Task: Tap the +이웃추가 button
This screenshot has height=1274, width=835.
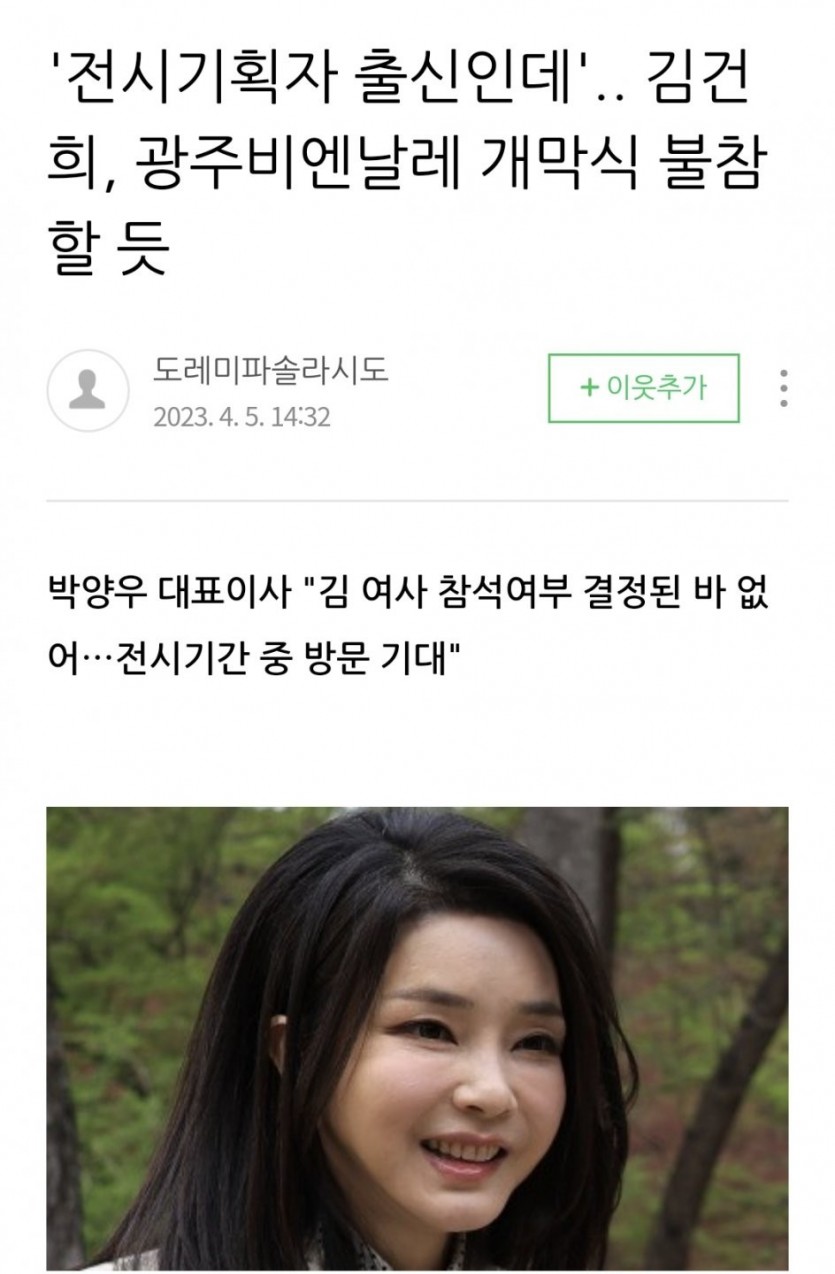Action: [x=643, y=388]
